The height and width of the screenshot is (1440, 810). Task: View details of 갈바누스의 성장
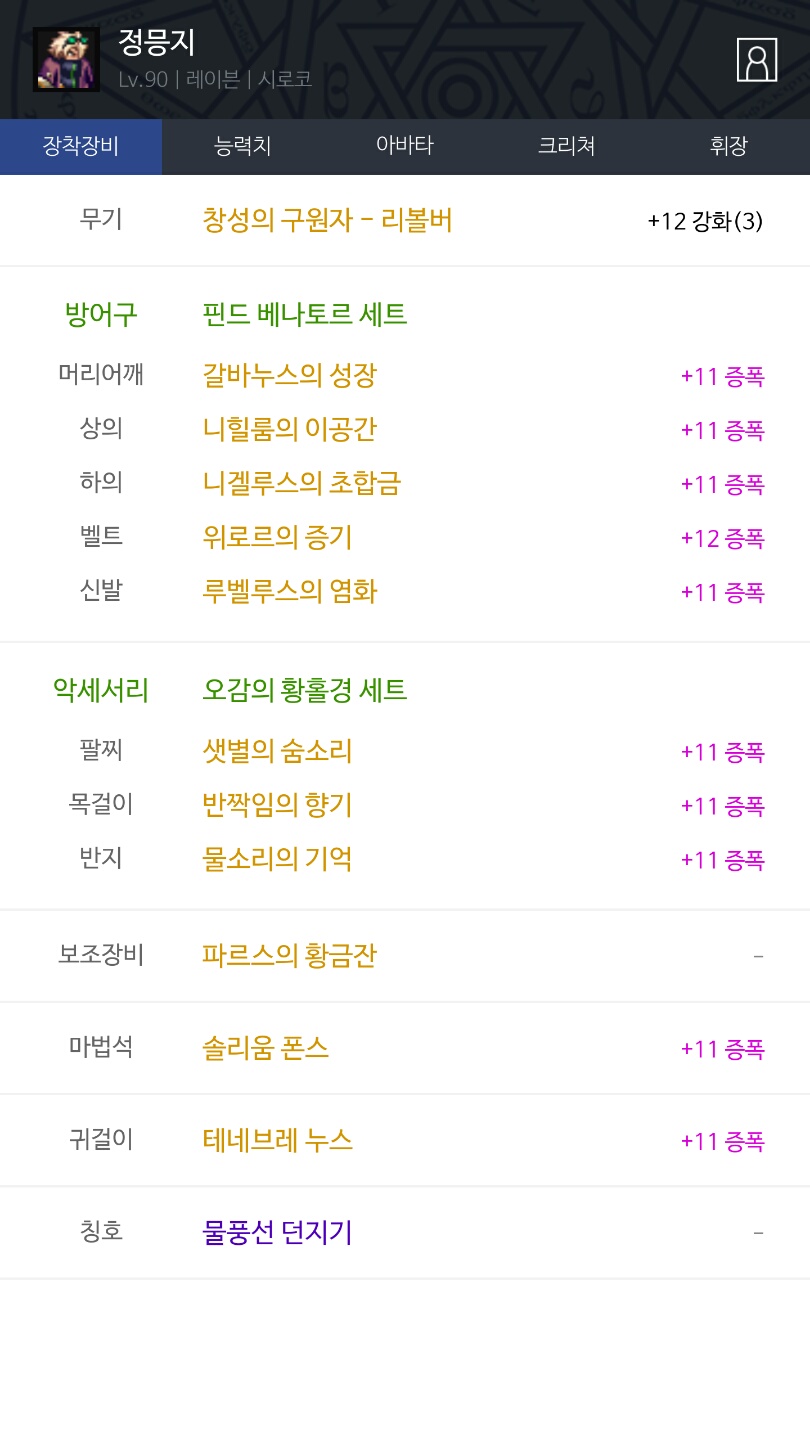(x=290, y=376)
